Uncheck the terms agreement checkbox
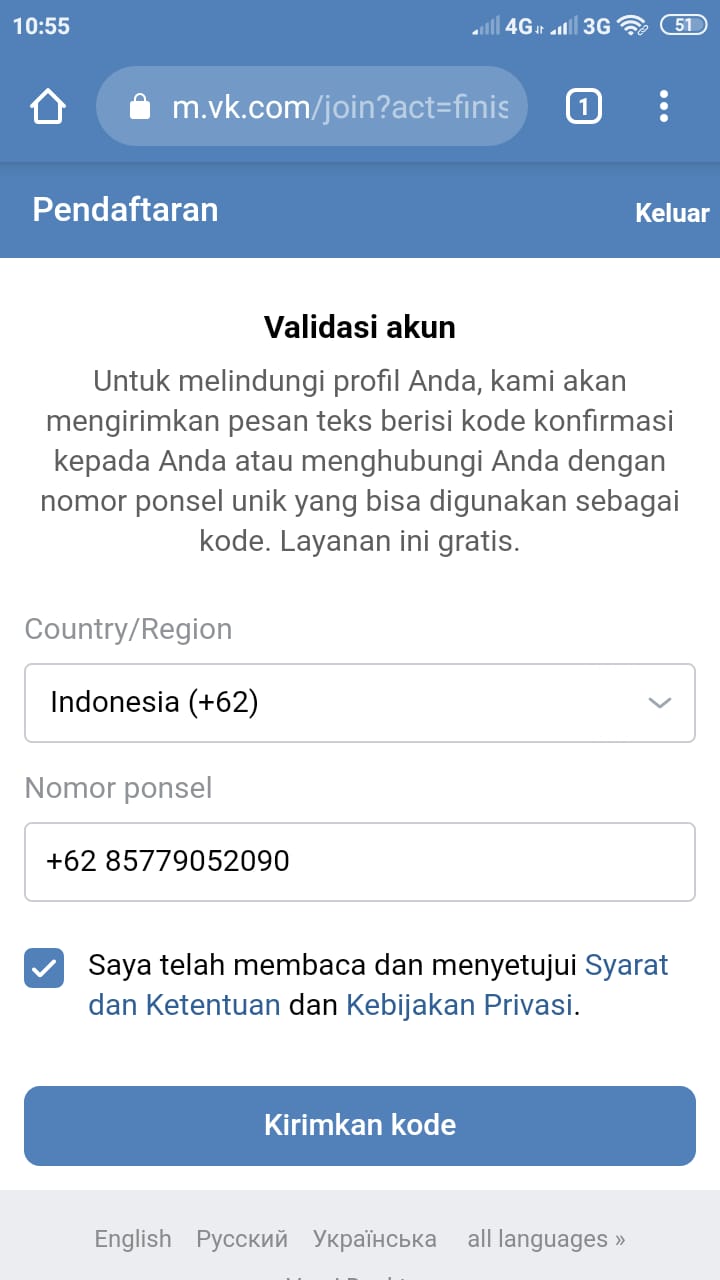Screen dimensions: 720x1280 [44, 968]
